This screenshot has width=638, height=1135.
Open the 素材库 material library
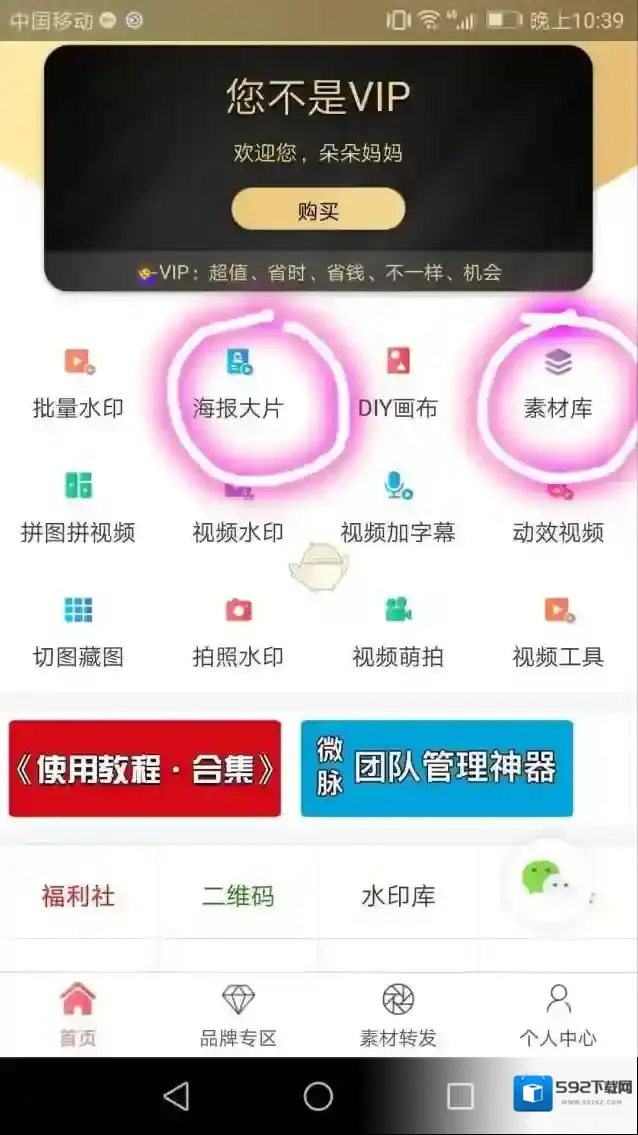(558, 383)
